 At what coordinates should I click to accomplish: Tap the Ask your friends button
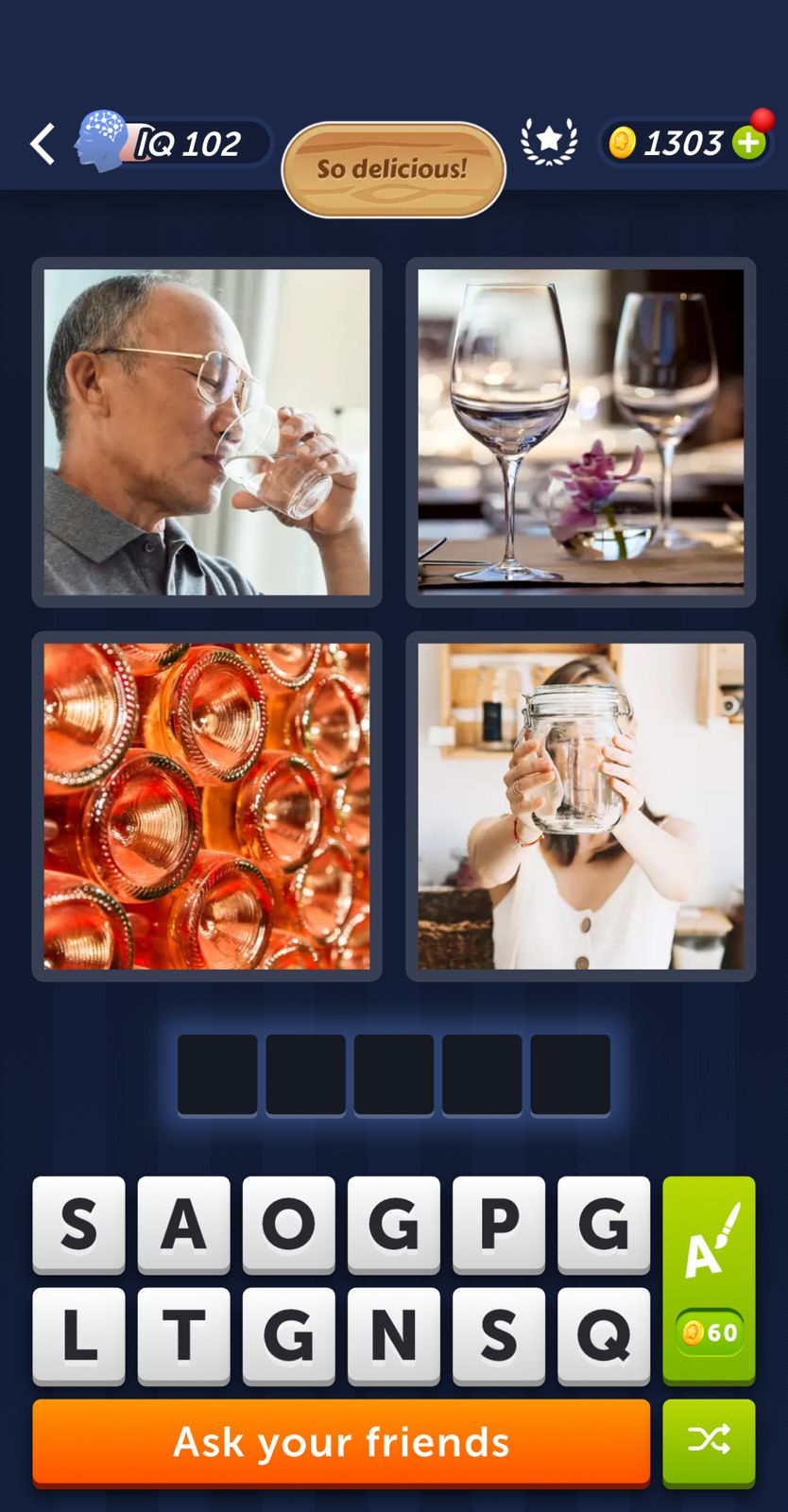[341, 1442]
